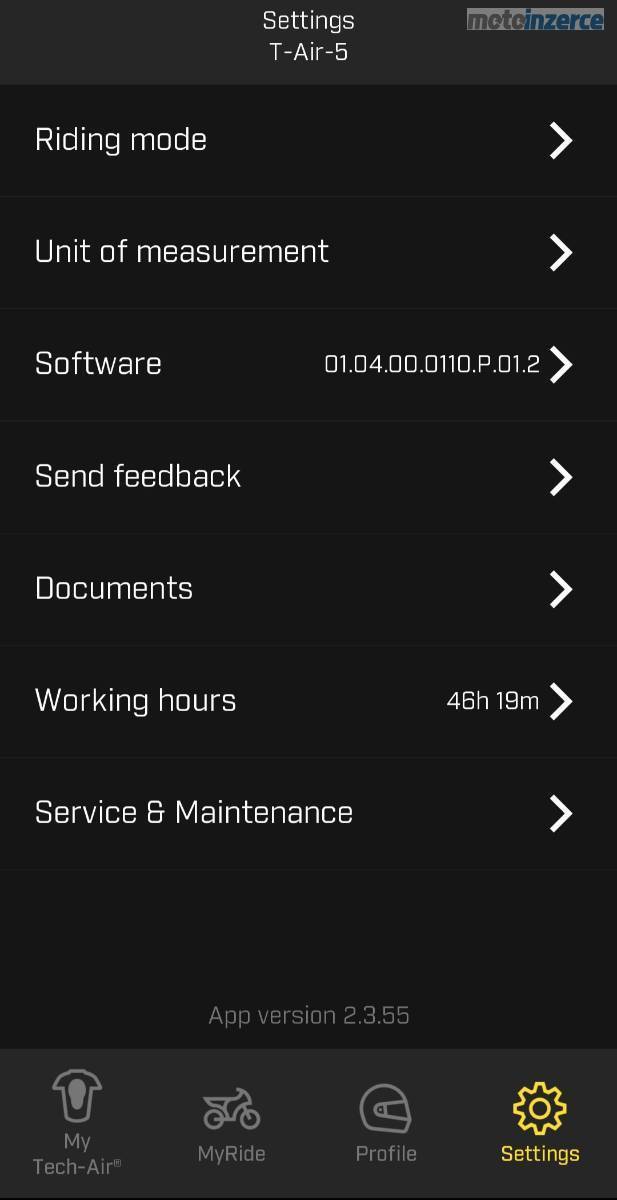Image resolution: width=617 pixels, height=1200 pixels.
Task: Open Service & Maintenance
Action: click(x=308, y=812)
